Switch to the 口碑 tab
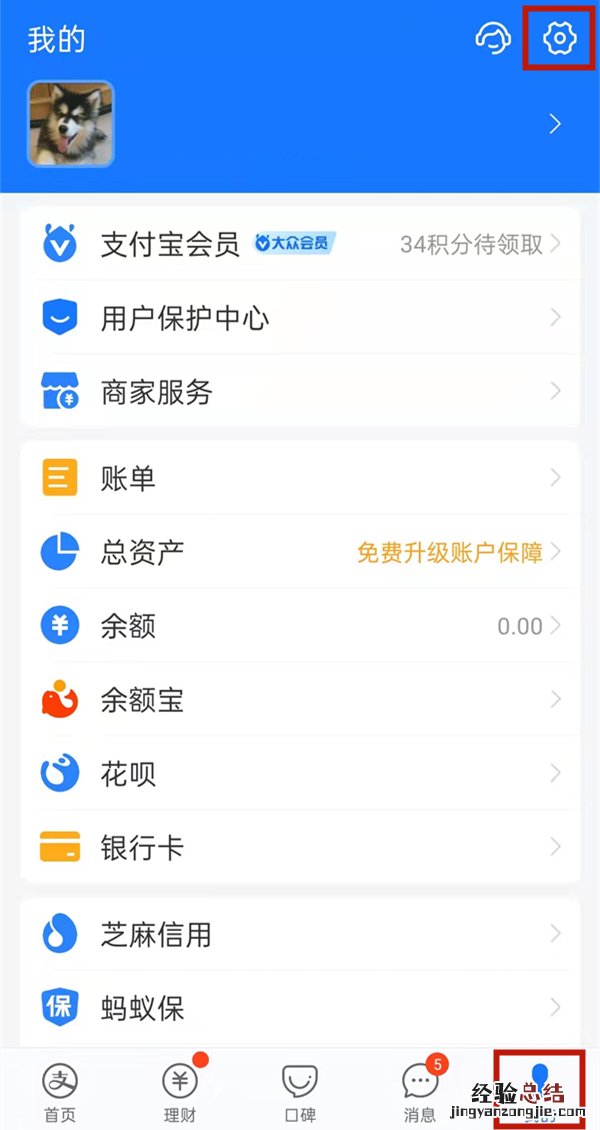 [300, 1092]
